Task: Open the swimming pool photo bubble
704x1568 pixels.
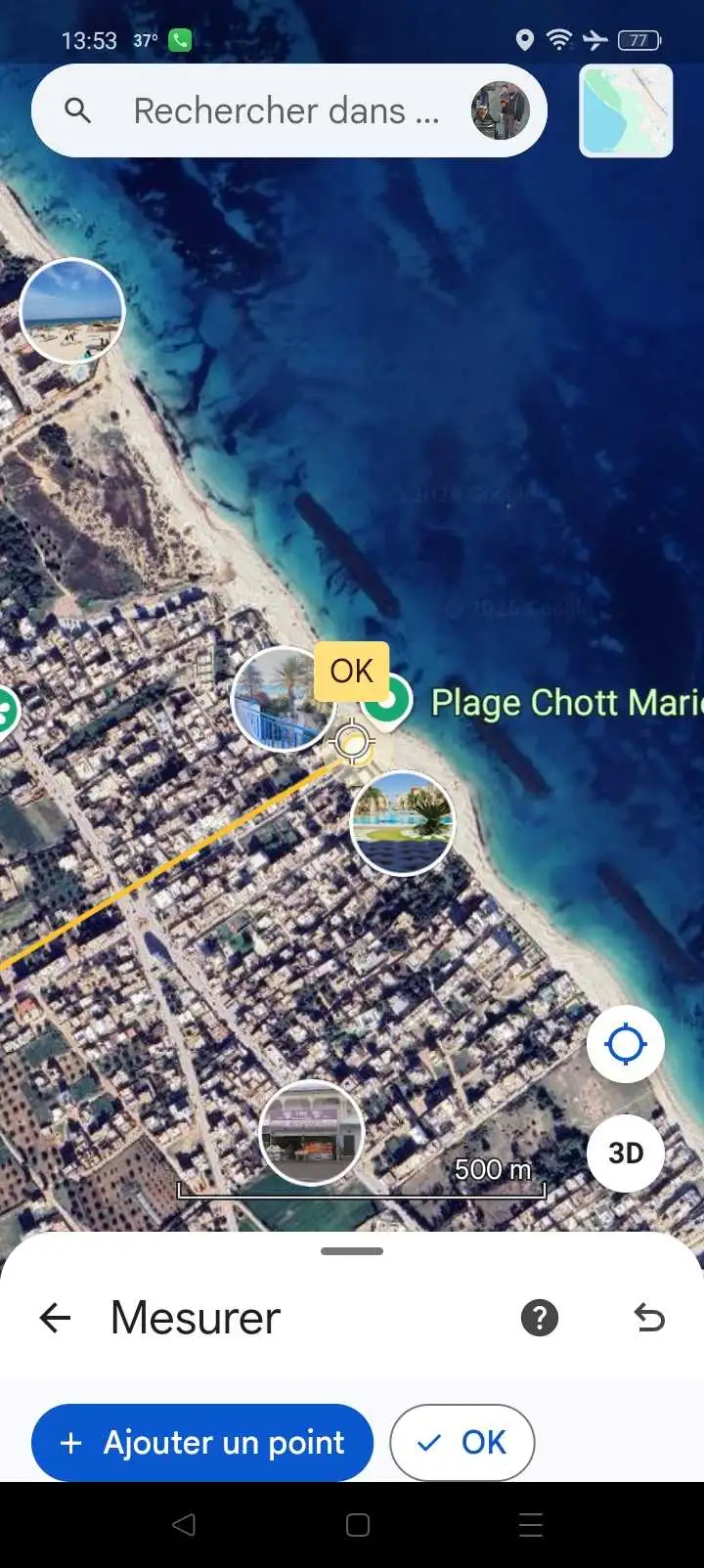Action: [x=402, y=823]
